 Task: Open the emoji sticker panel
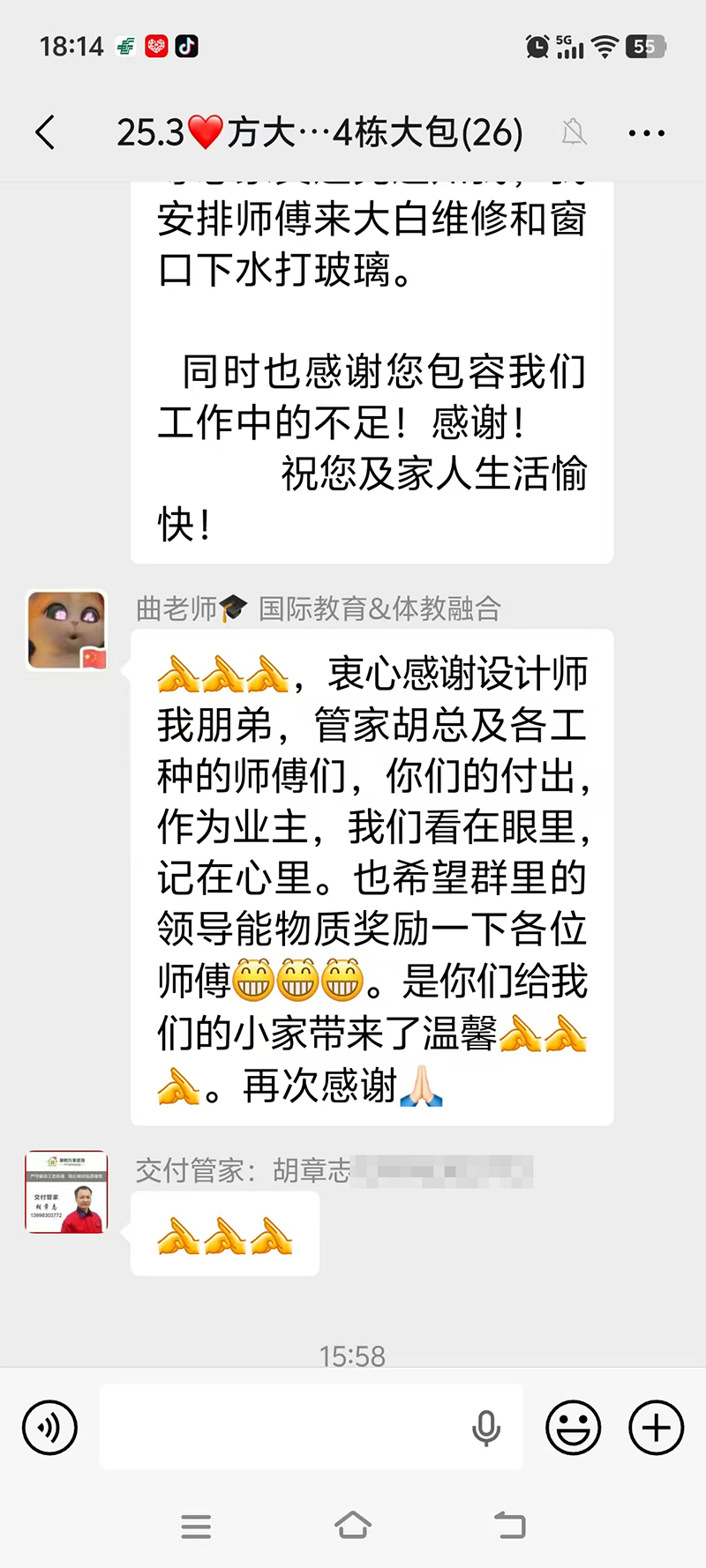(574, 1428)
